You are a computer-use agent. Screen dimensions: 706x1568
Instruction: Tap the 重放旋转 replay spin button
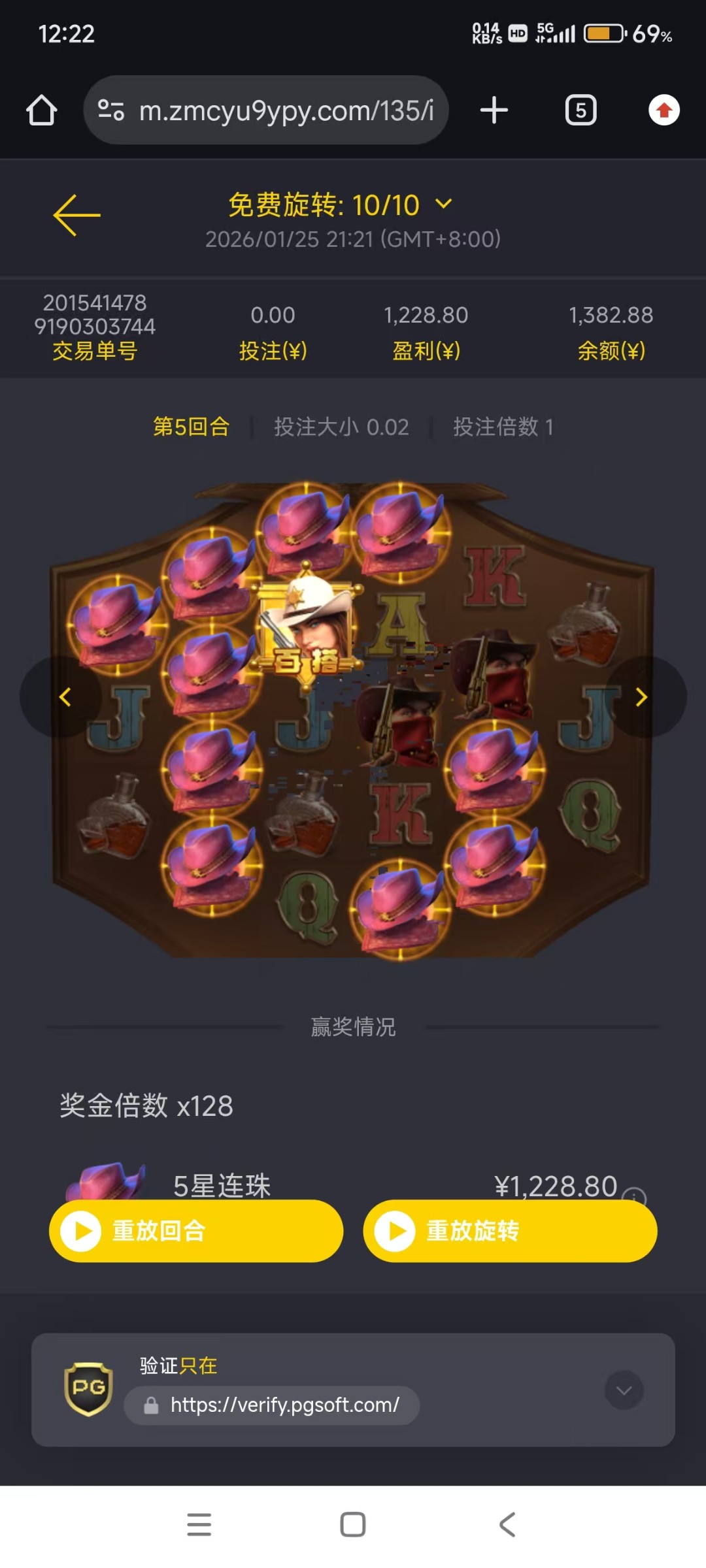click(510, 1231)
